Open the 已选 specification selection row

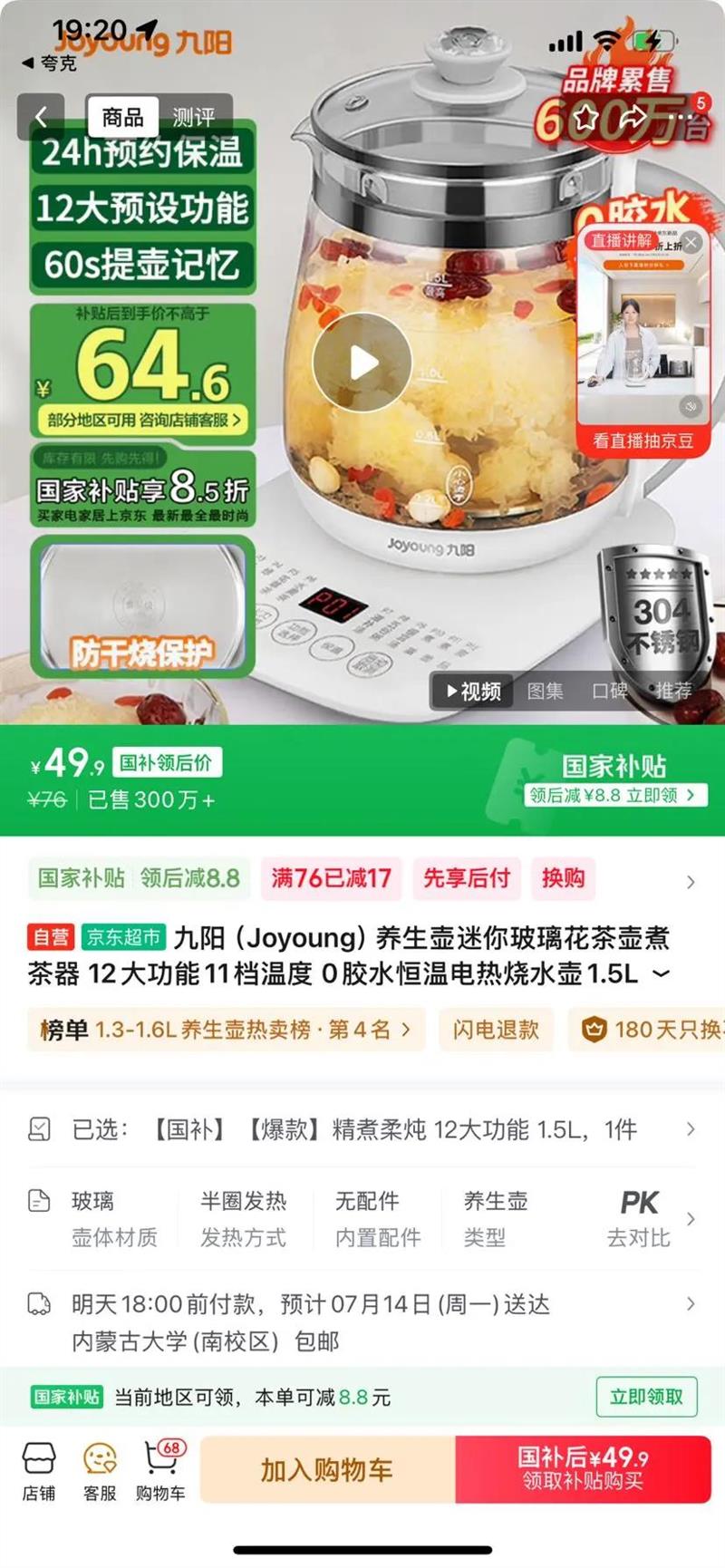pos(362,1129)
